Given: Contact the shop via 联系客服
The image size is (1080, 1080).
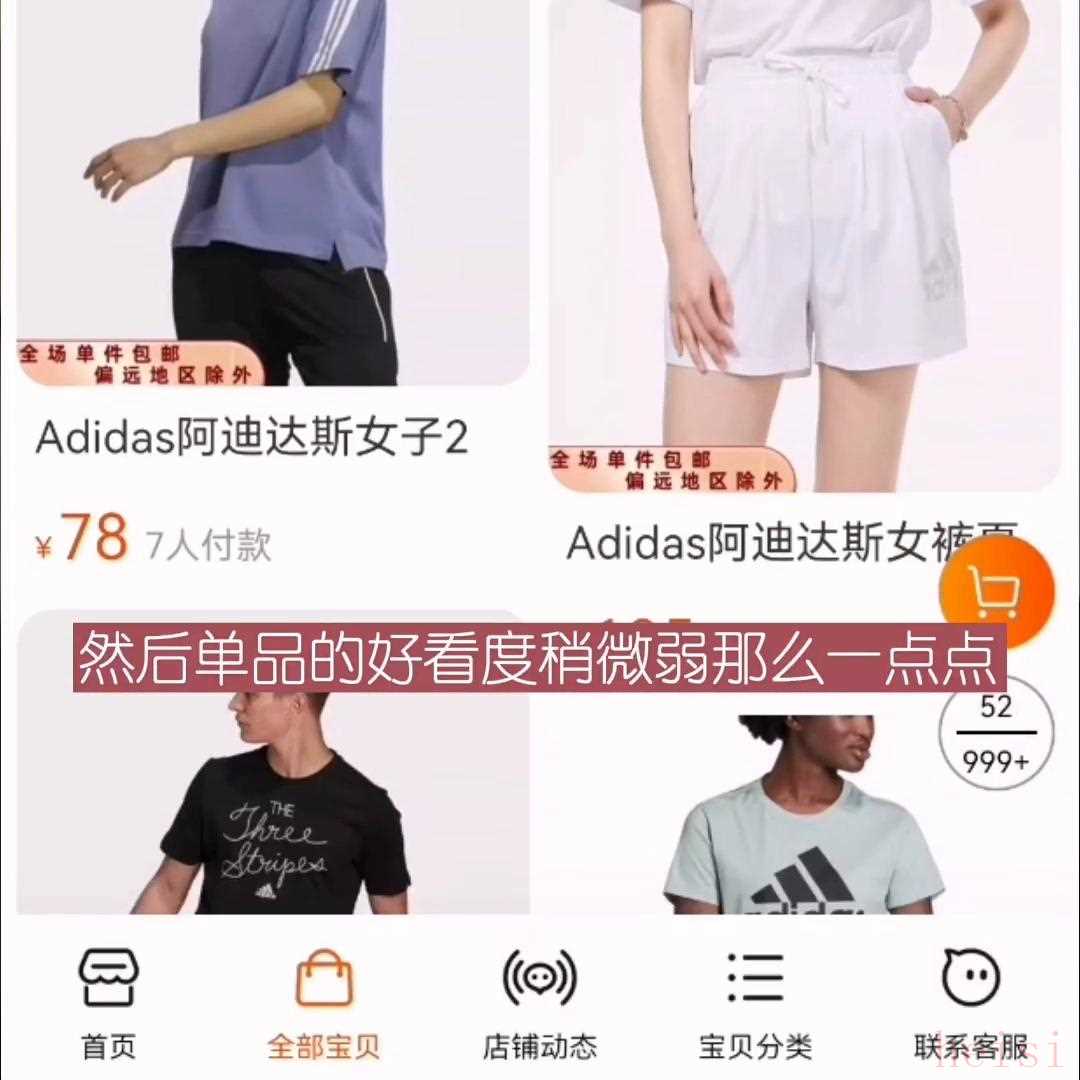Looking at the screenshot, I should coord(970,1003).
